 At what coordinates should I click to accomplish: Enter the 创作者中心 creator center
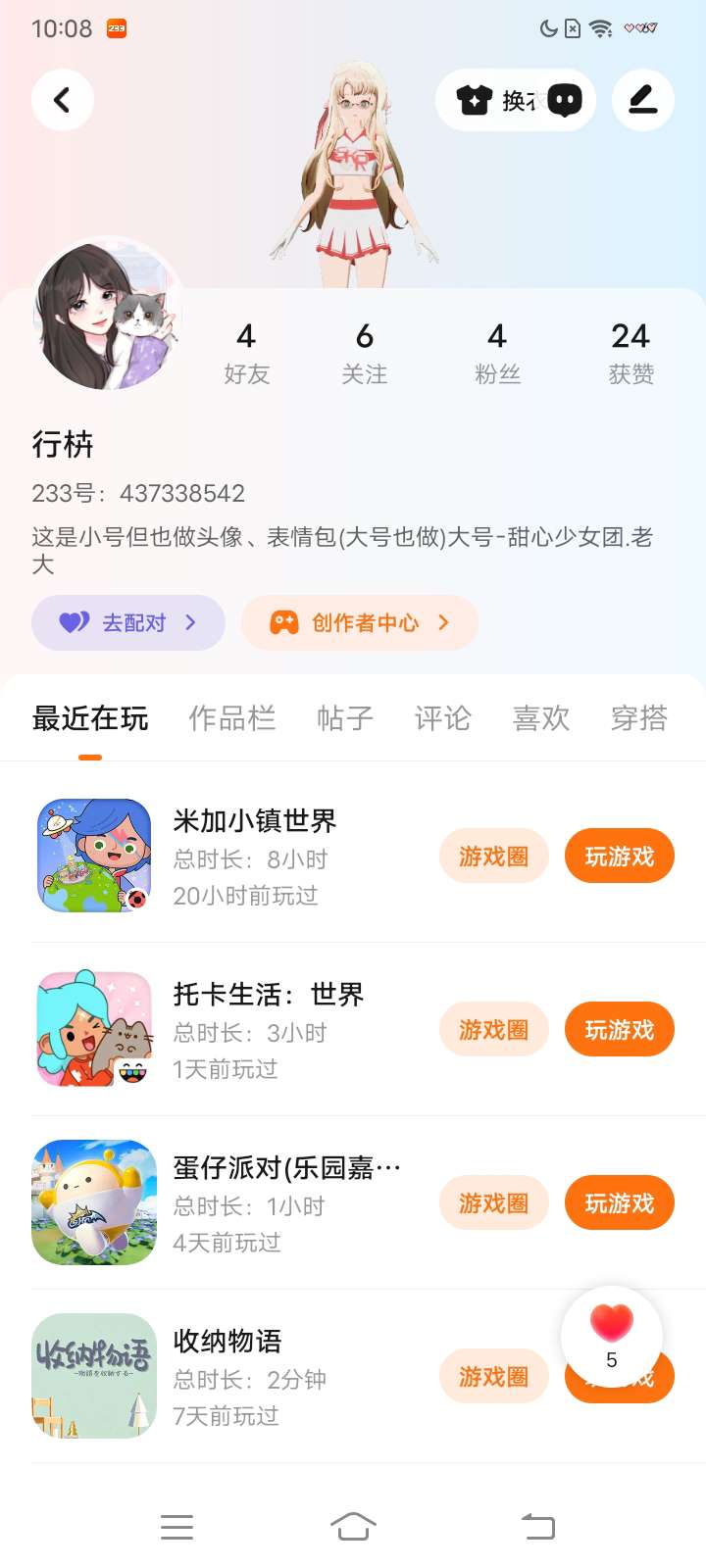click(360, 622)
